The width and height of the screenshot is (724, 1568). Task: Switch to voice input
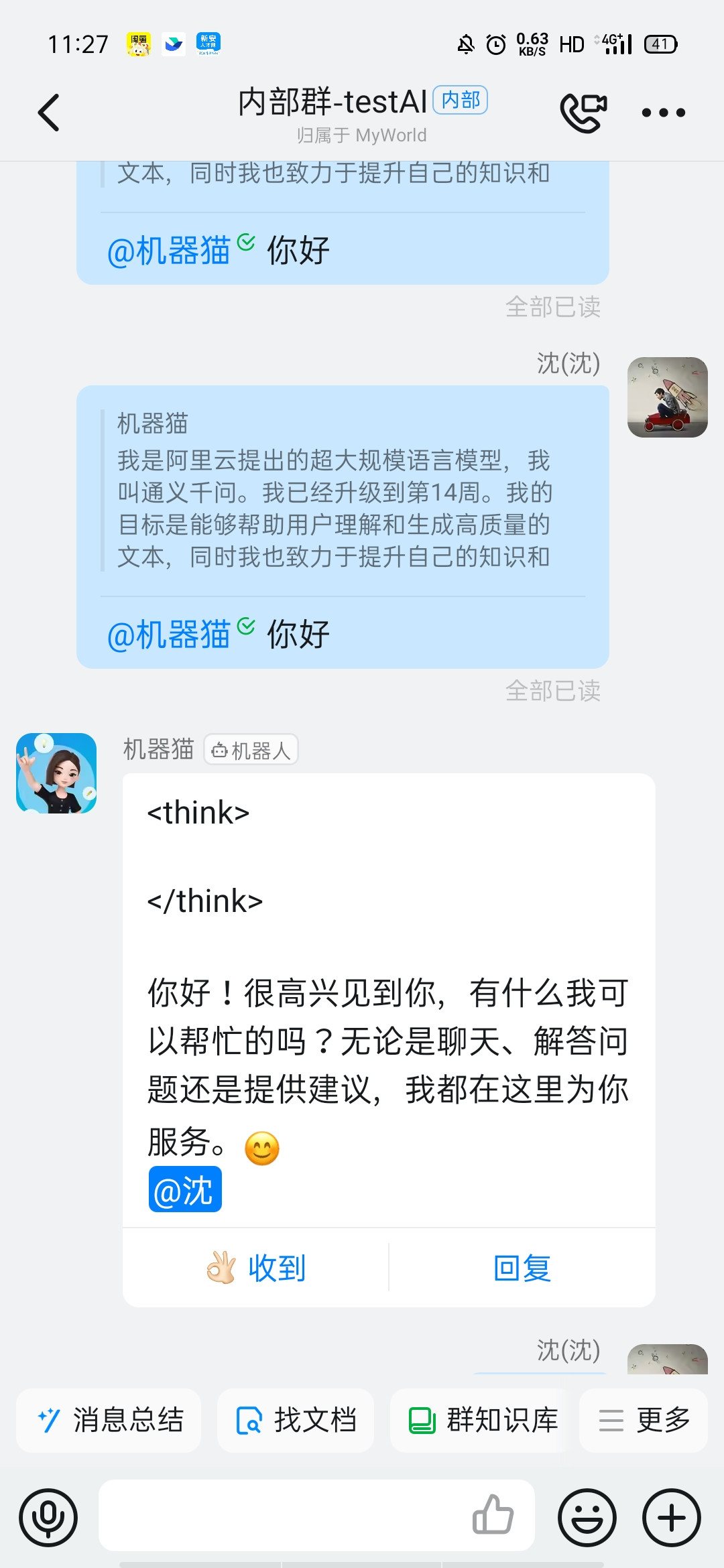tap(48, 1518)
